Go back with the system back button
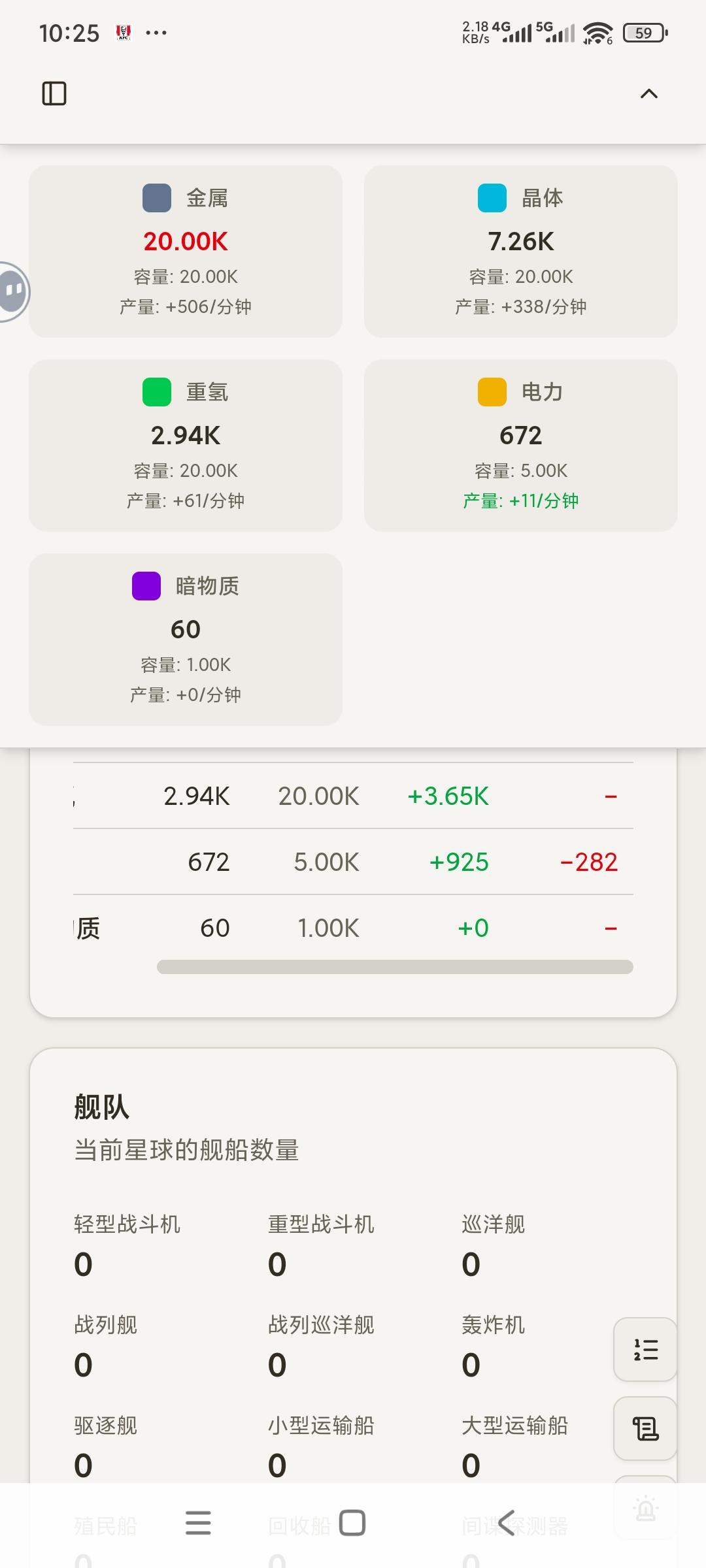 tap(507, 1523)
